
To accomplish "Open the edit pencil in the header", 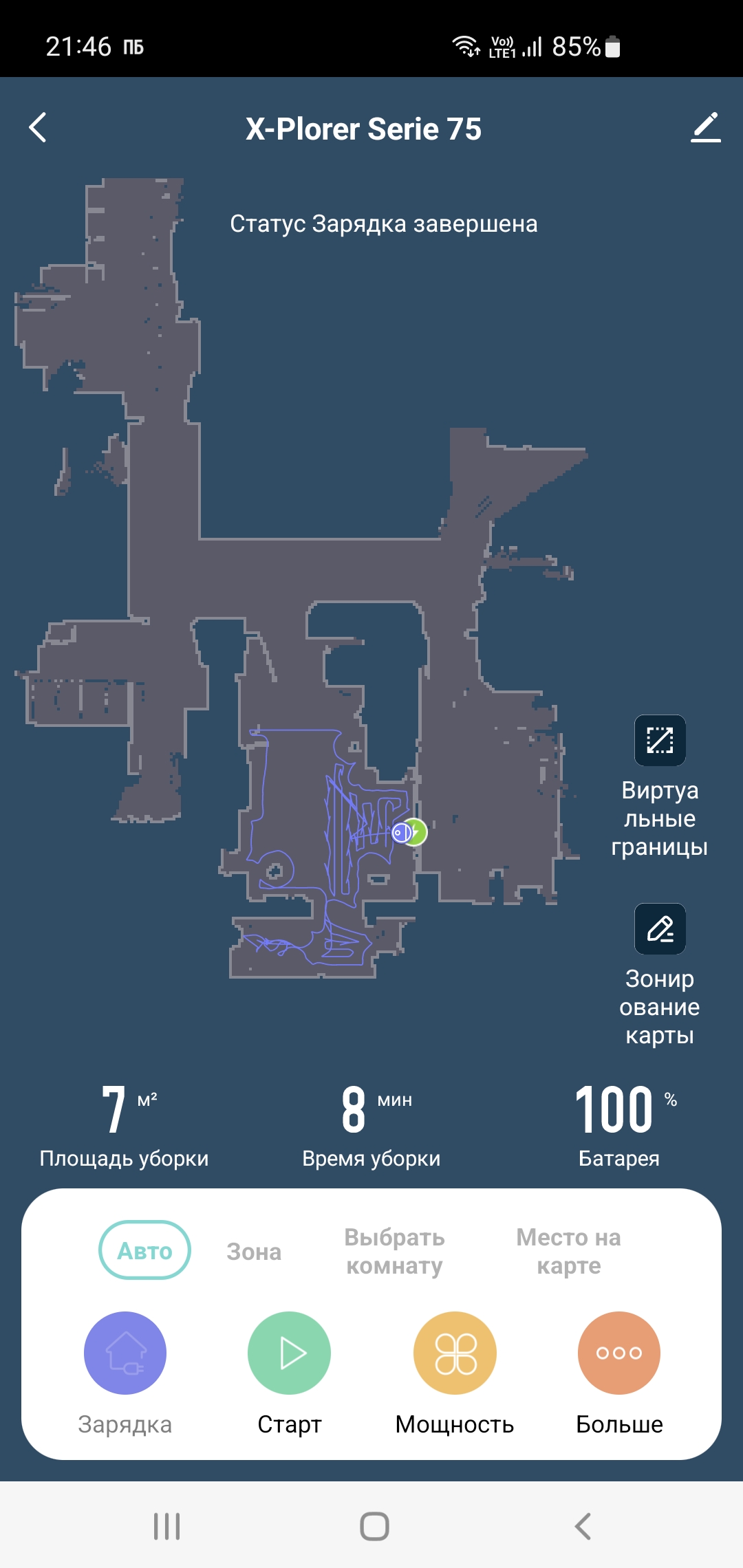I will (x=705, y=128).
